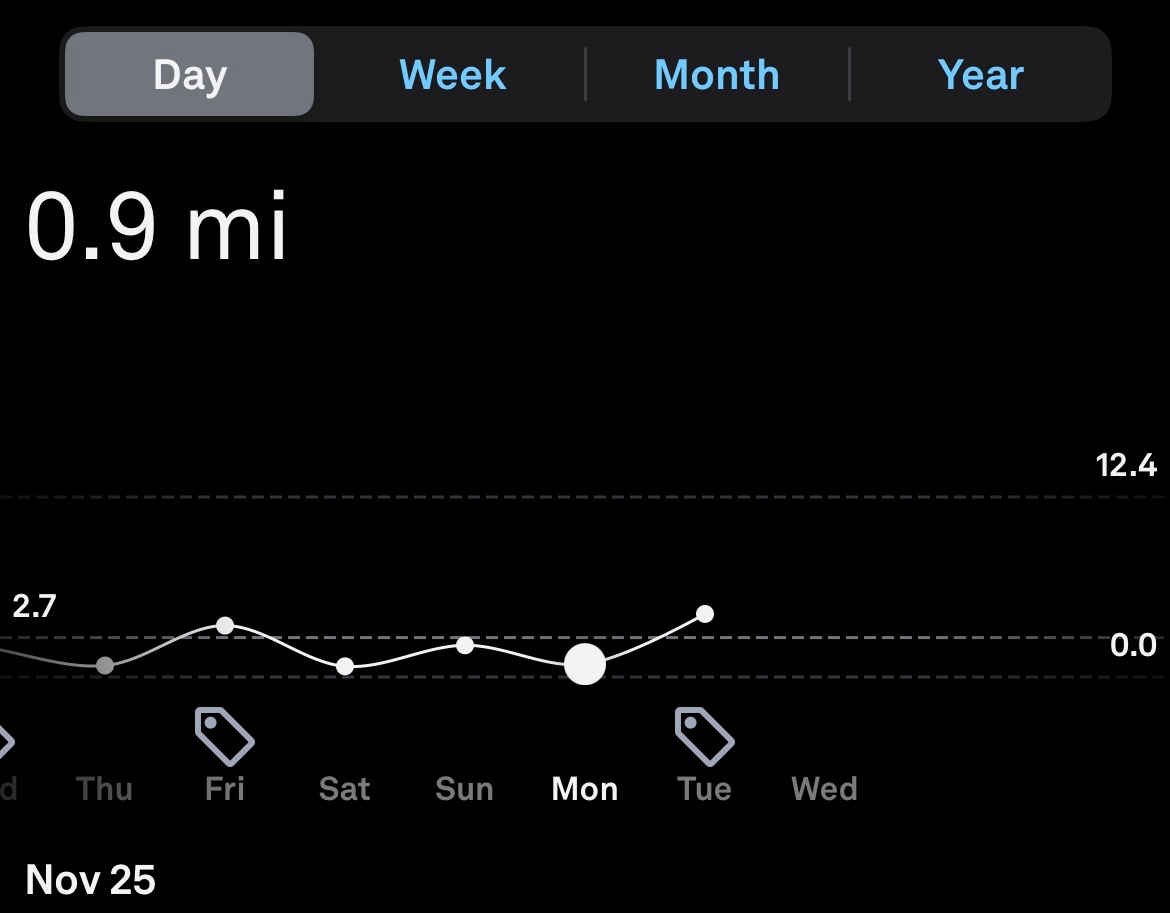
Task: Switch to the Week view
Action: coord(452,75)
